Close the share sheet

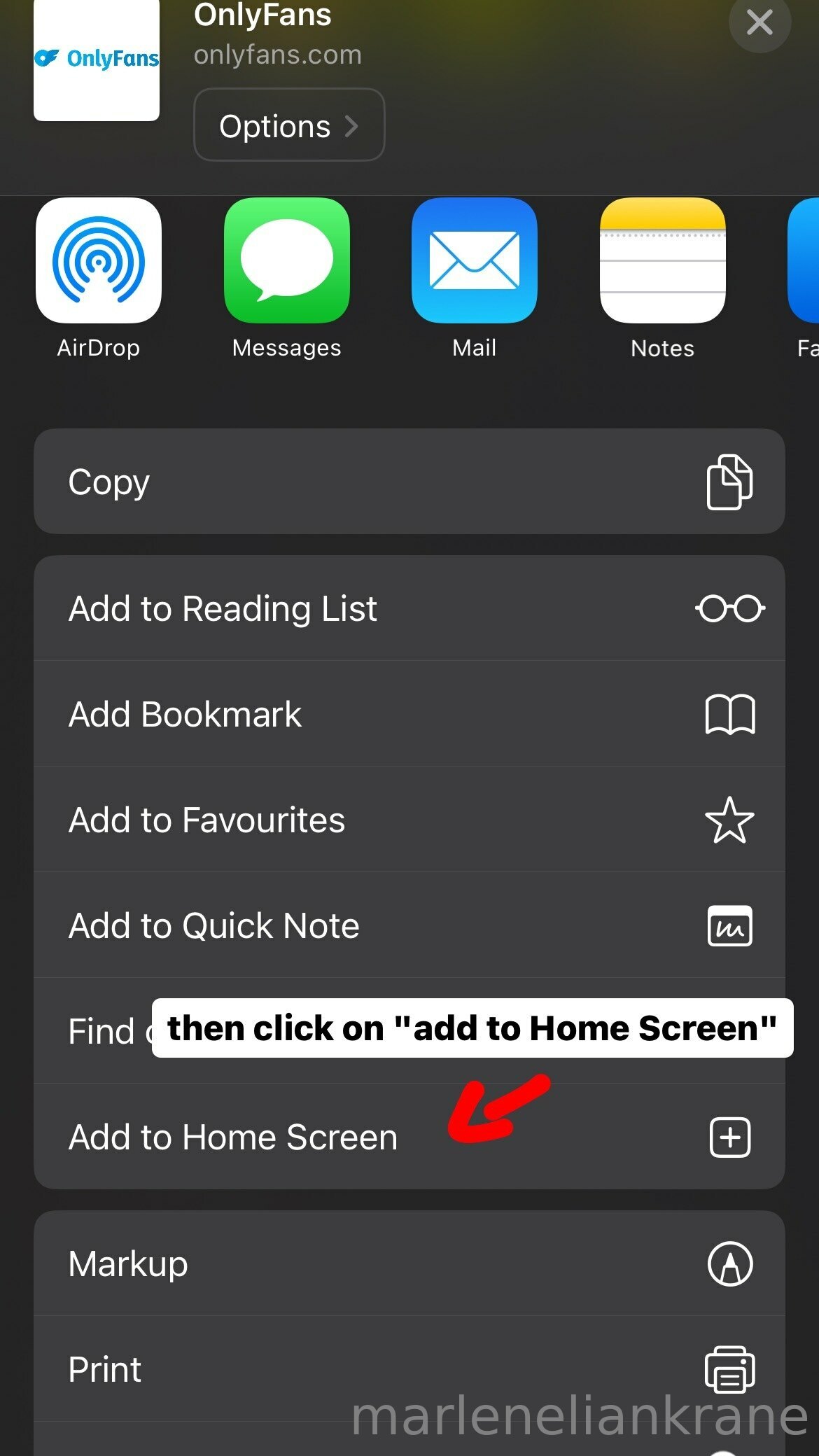pos(759,22)
